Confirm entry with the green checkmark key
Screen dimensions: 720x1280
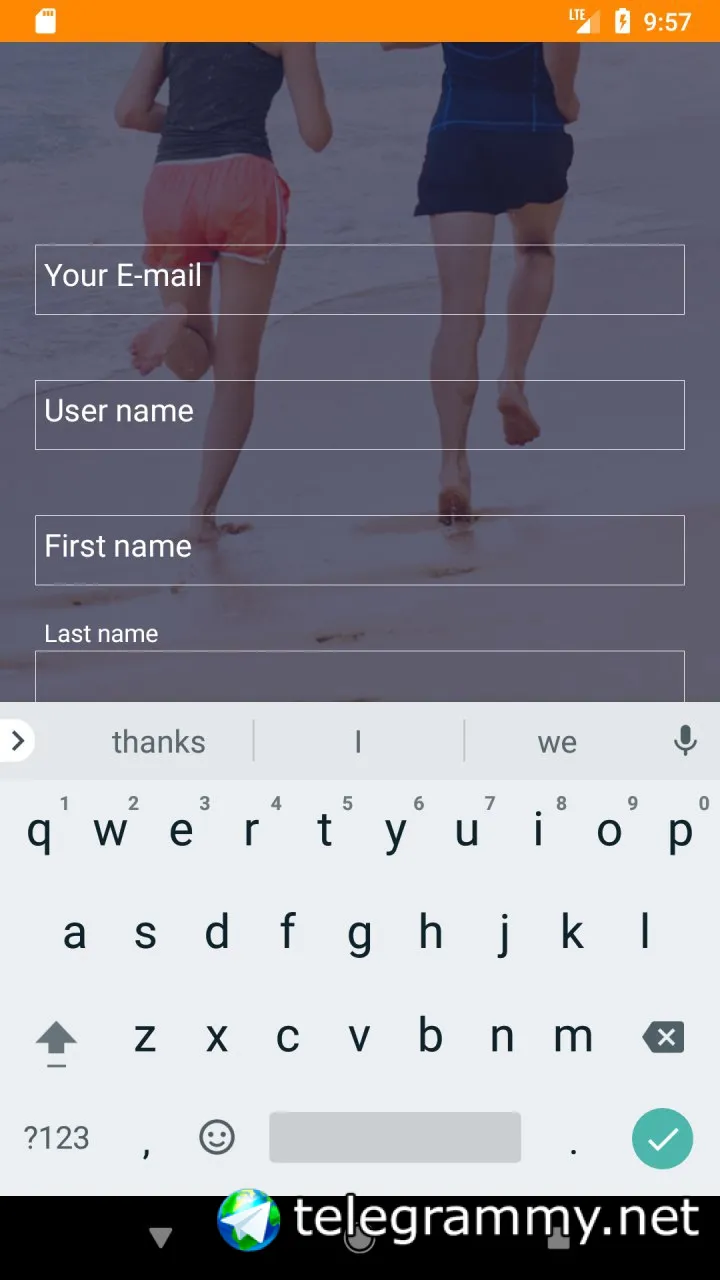tap(662, 1138)
